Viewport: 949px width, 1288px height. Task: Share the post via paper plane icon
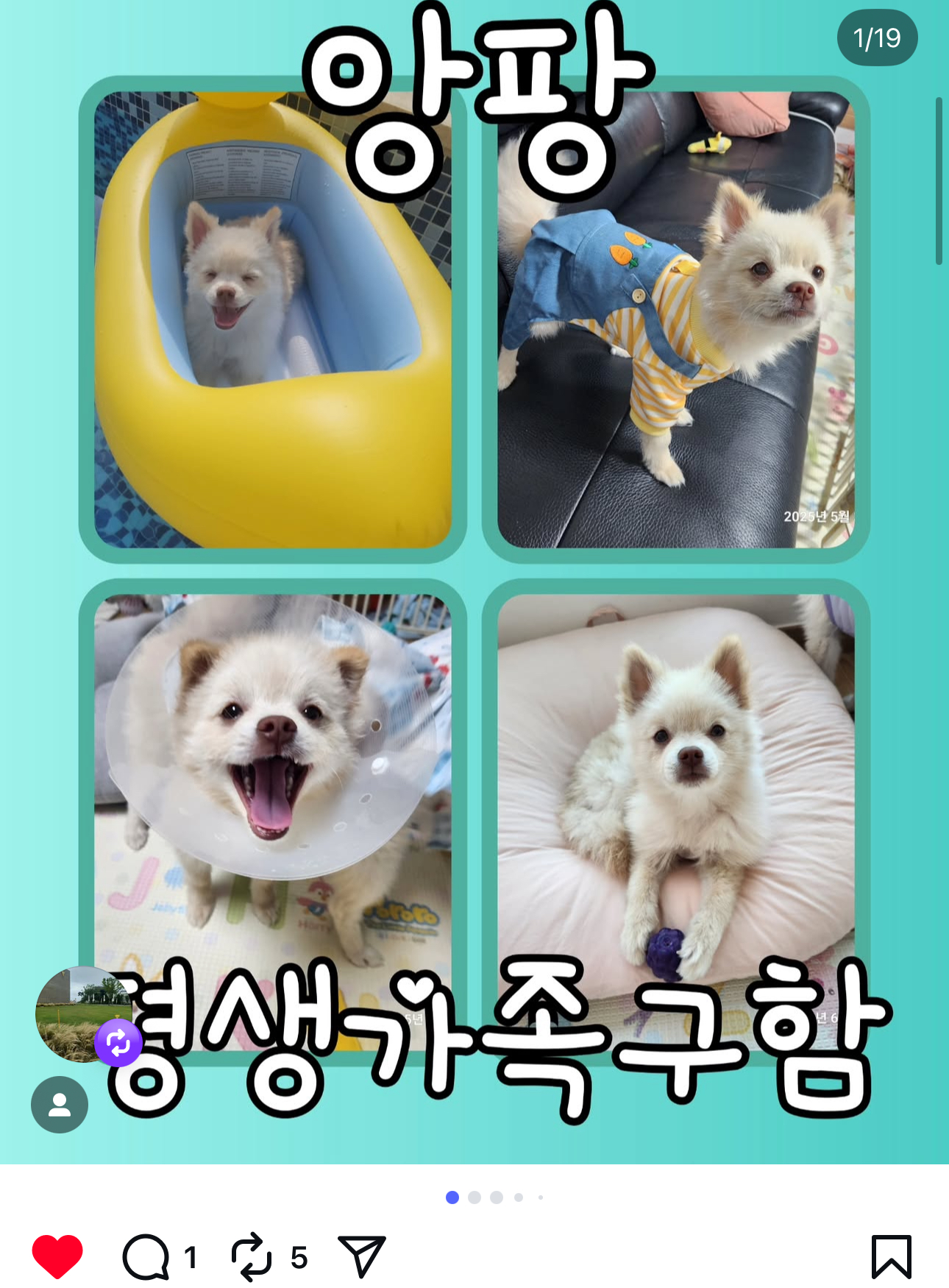[x=361, y=1256]
